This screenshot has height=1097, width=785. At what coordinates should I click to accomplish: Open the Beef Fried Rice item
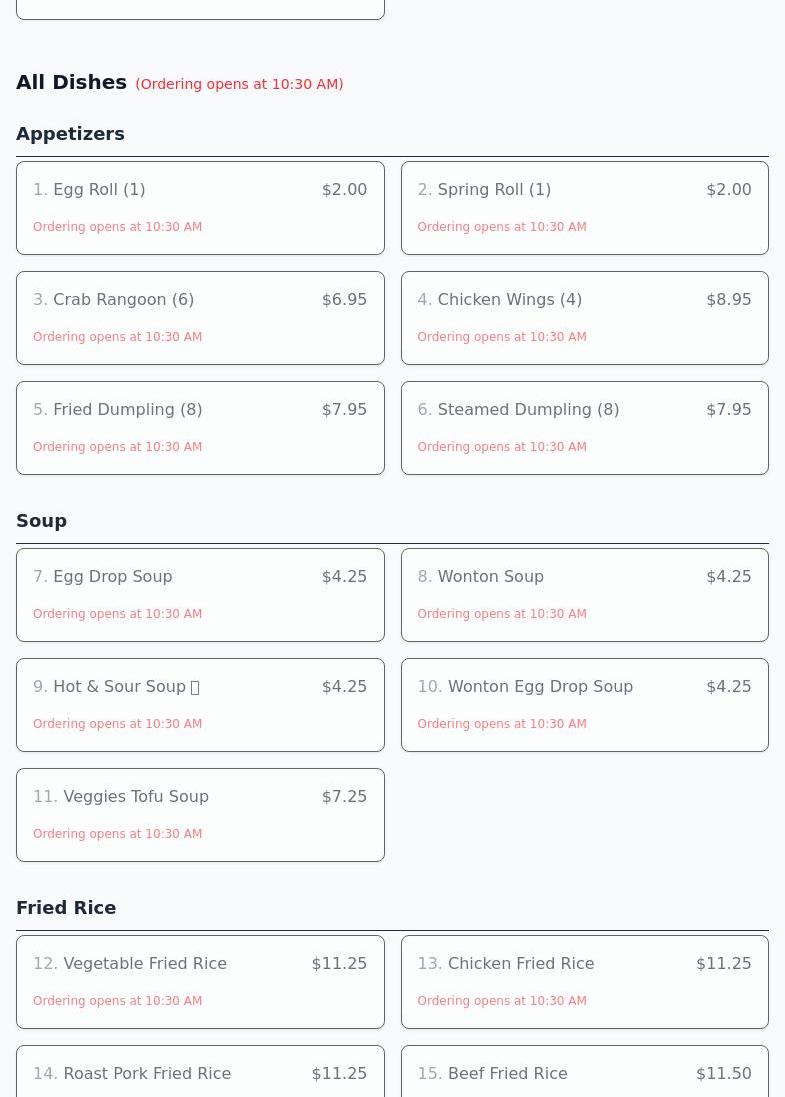click(x=584, y=1074)
